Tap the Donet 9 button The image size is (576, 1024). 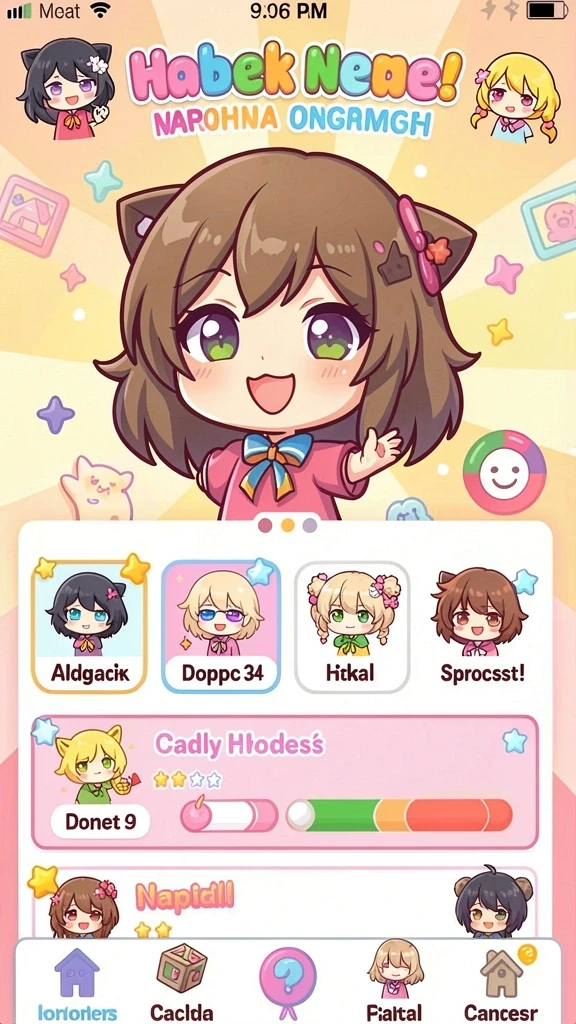click(100, 821)
